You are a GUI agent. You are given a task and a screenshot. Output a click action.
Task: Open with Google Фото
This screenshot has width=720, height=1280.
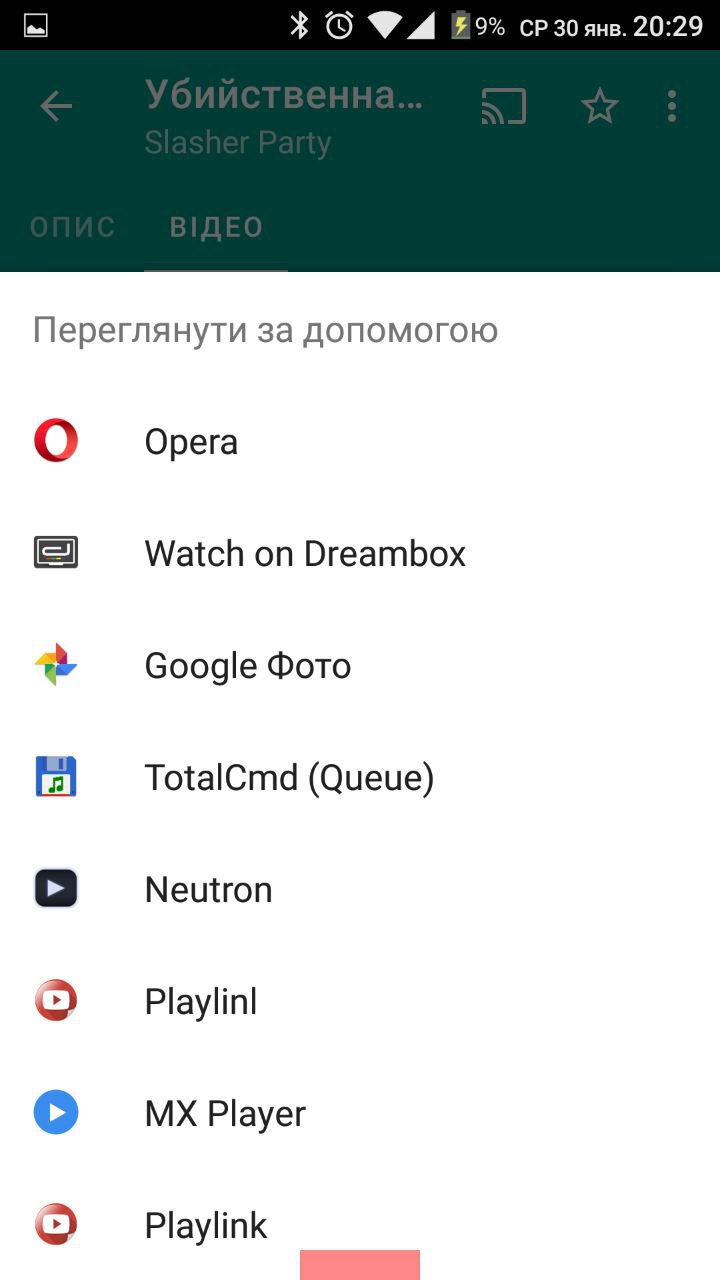(x=360, y=666)
